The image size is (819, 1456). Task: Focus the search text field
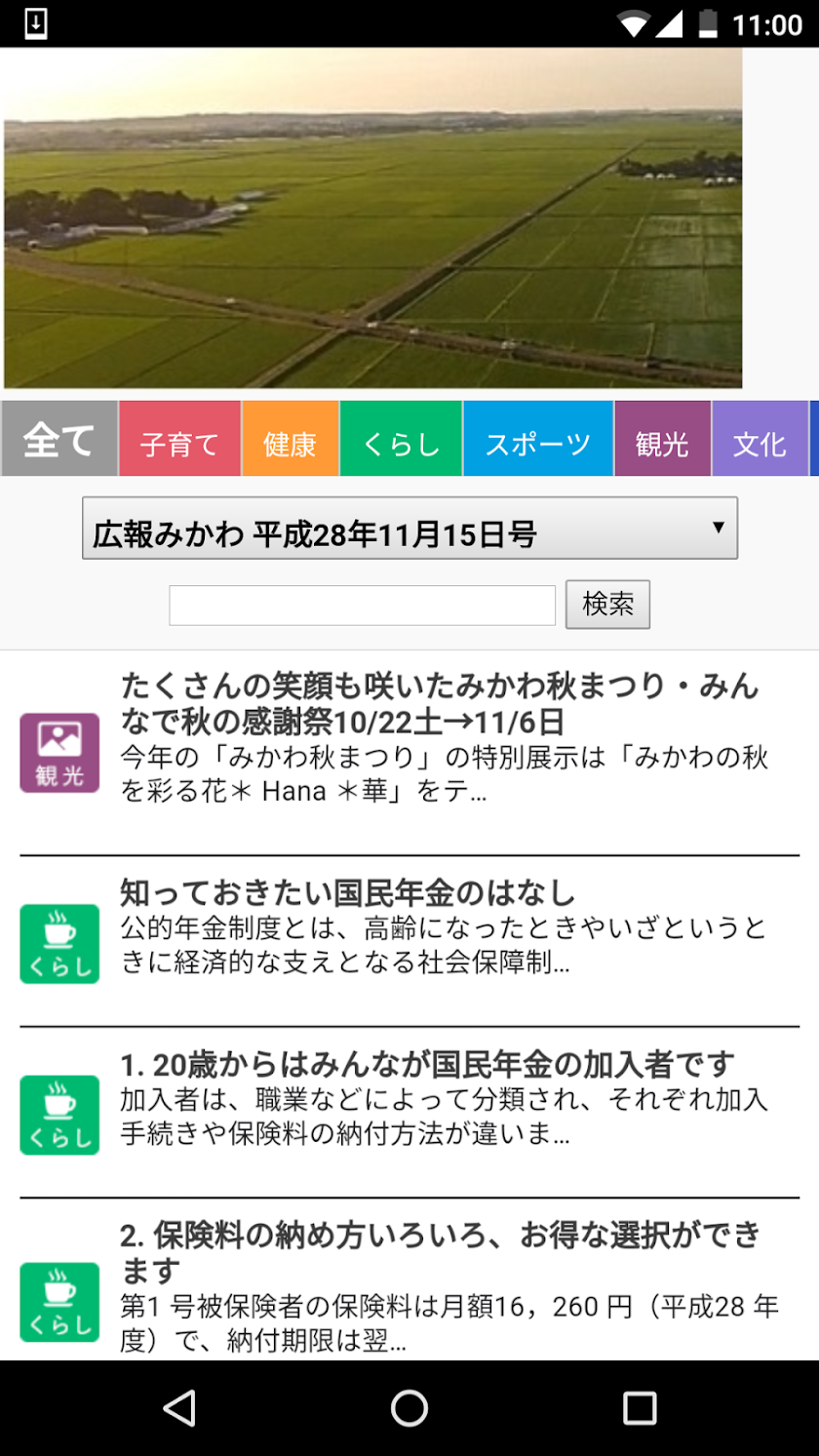[x=362, y=606]
